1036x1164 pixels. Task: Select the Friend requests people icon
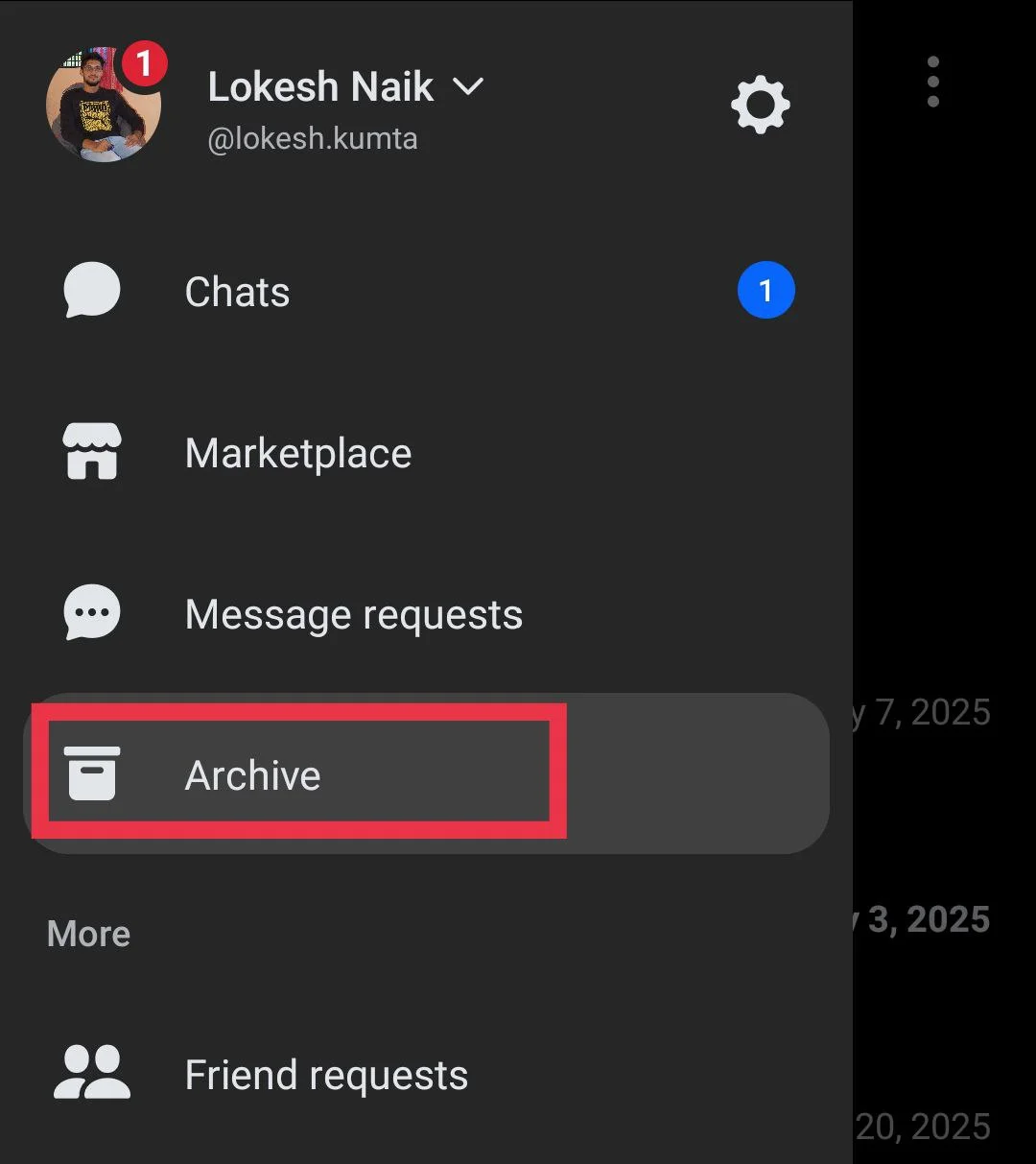(91, 1073)
